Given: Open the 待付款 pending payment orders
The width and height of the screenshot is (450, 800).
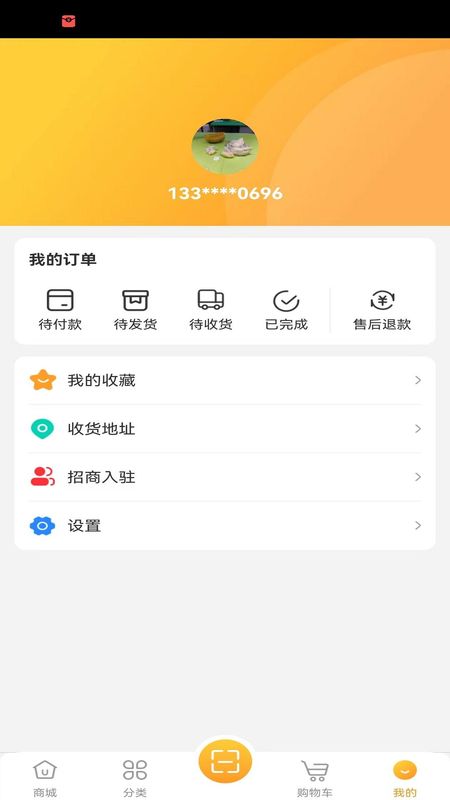Looking at the screenshot, I should point(60,310).
